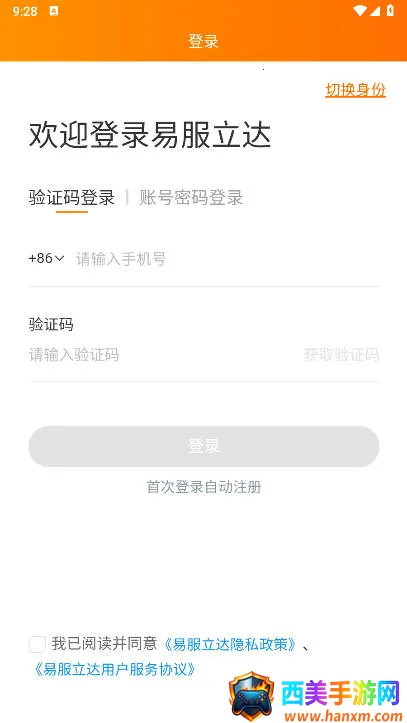Open the 《易服立达隐私政策》 link

(x=230, y=644)
